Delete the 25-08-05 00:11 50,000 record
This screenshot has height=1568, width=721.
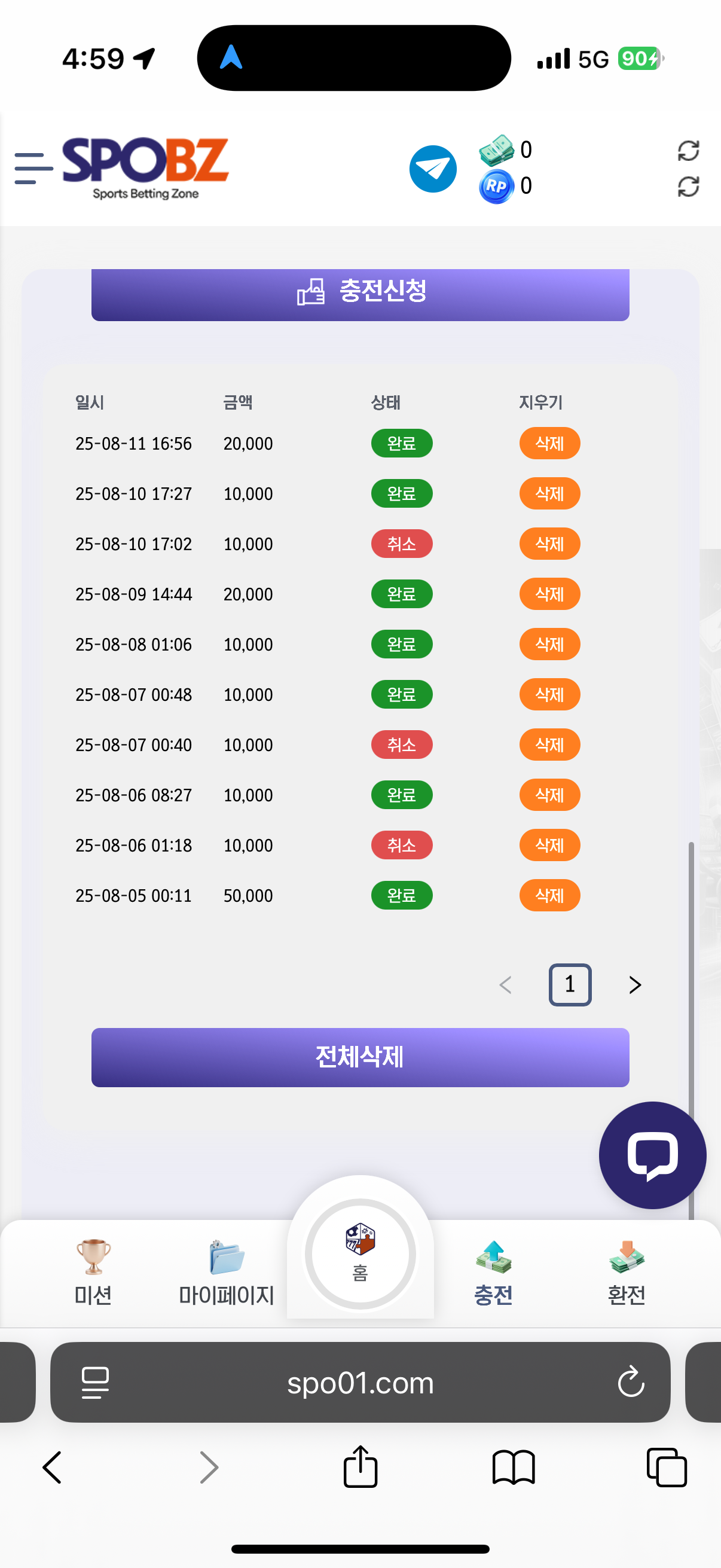(549, 895)
